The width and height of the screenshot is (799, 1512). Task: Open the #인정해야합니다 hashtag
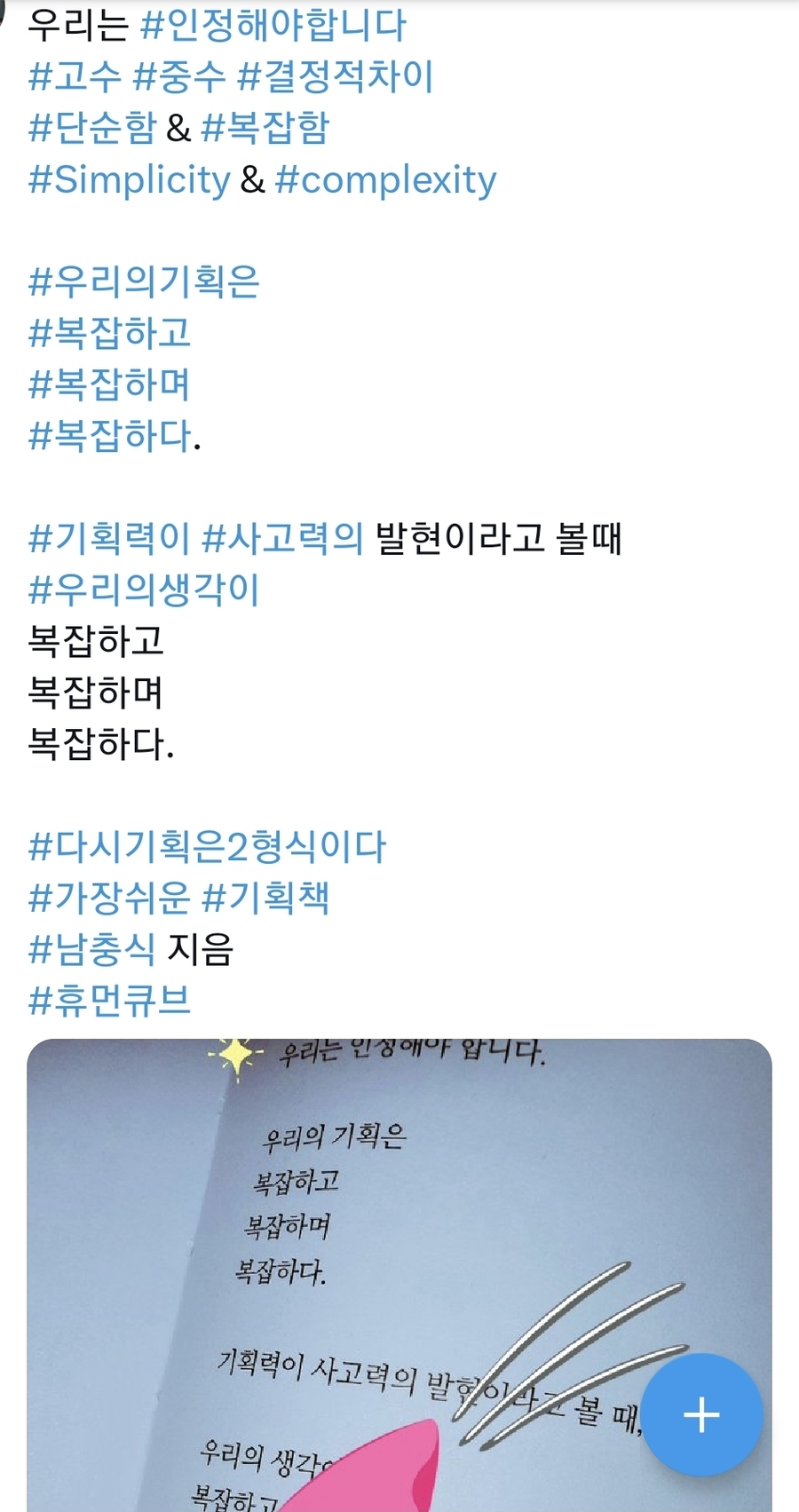(273, 25)
